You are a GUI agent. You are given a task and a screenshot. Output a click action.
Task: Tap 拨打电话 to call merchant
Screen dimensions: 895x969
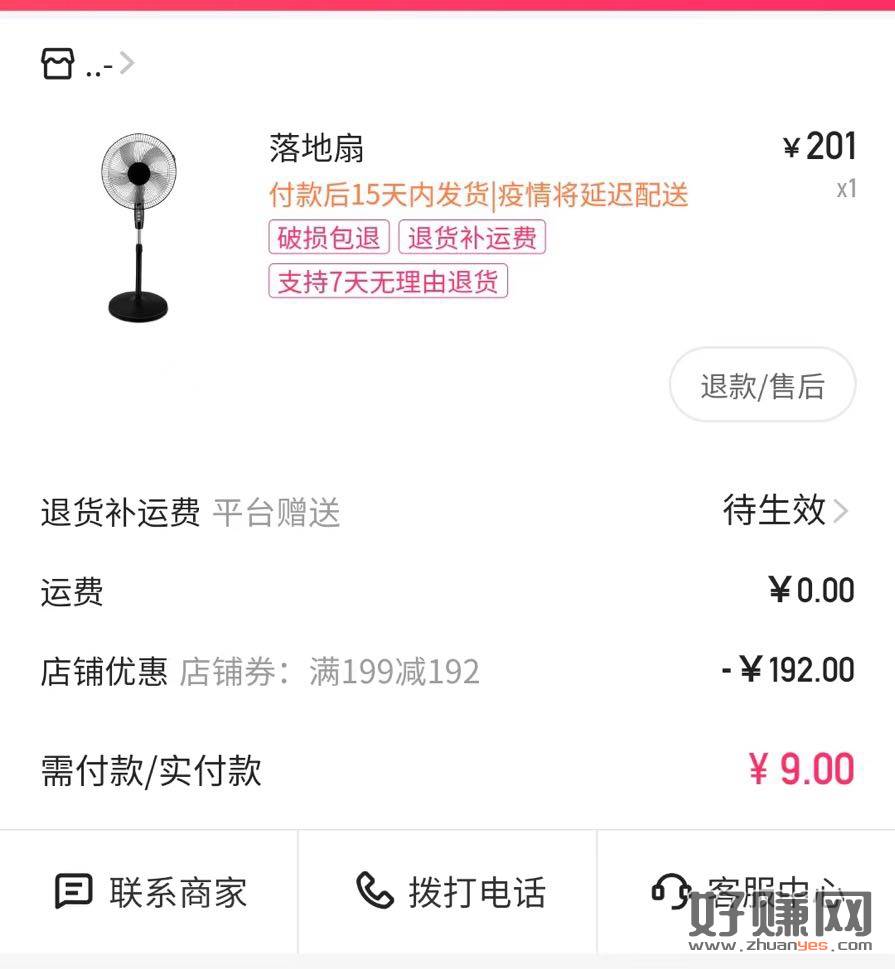click(x=450, y=891)
